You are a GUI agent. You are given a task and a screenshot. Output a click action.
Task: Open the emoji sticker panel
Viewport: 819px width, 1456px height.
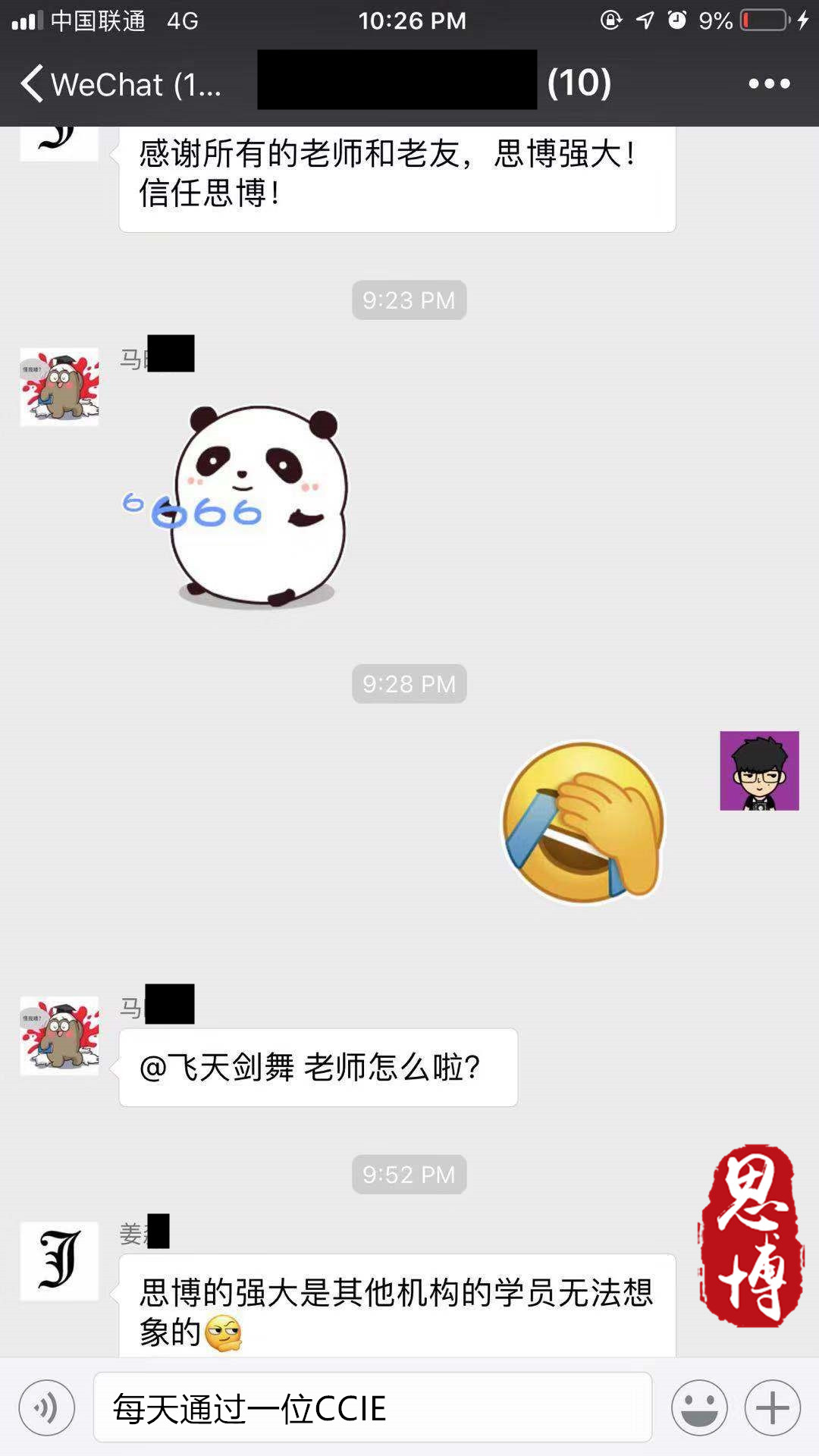tap(699, 1408)
